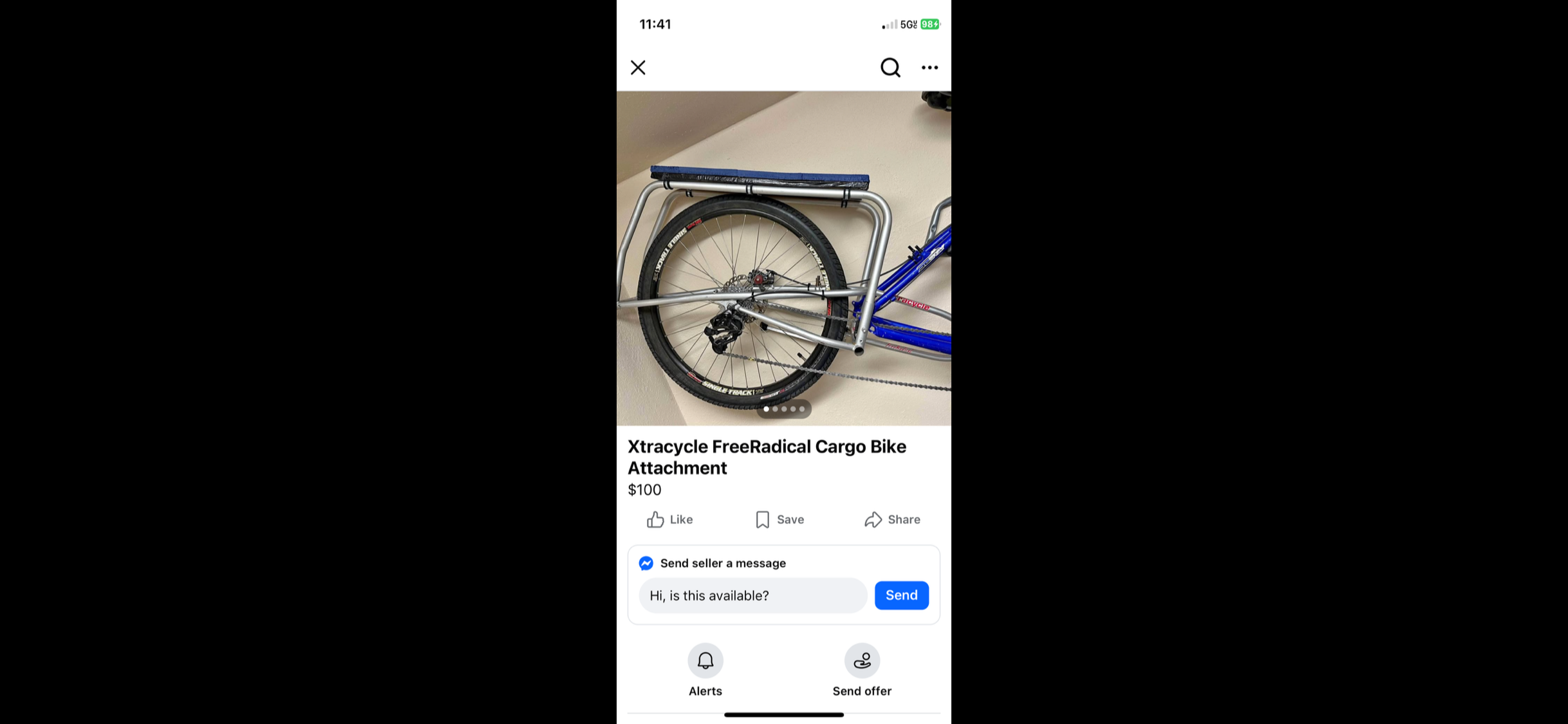Viewport: 1568px width, 724px height.
Task: Share this cargo bike listing
Action: (x=892, y=519)
